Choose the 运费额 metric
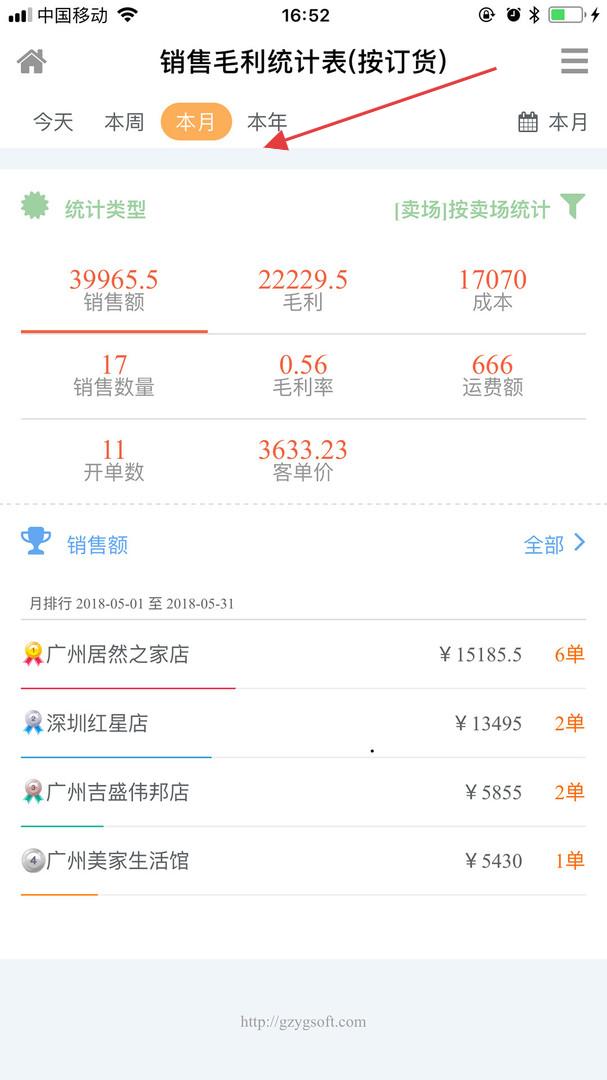The height and width of the screenshot is (1080, 607). pyautogui.click(x=492, y=376)
